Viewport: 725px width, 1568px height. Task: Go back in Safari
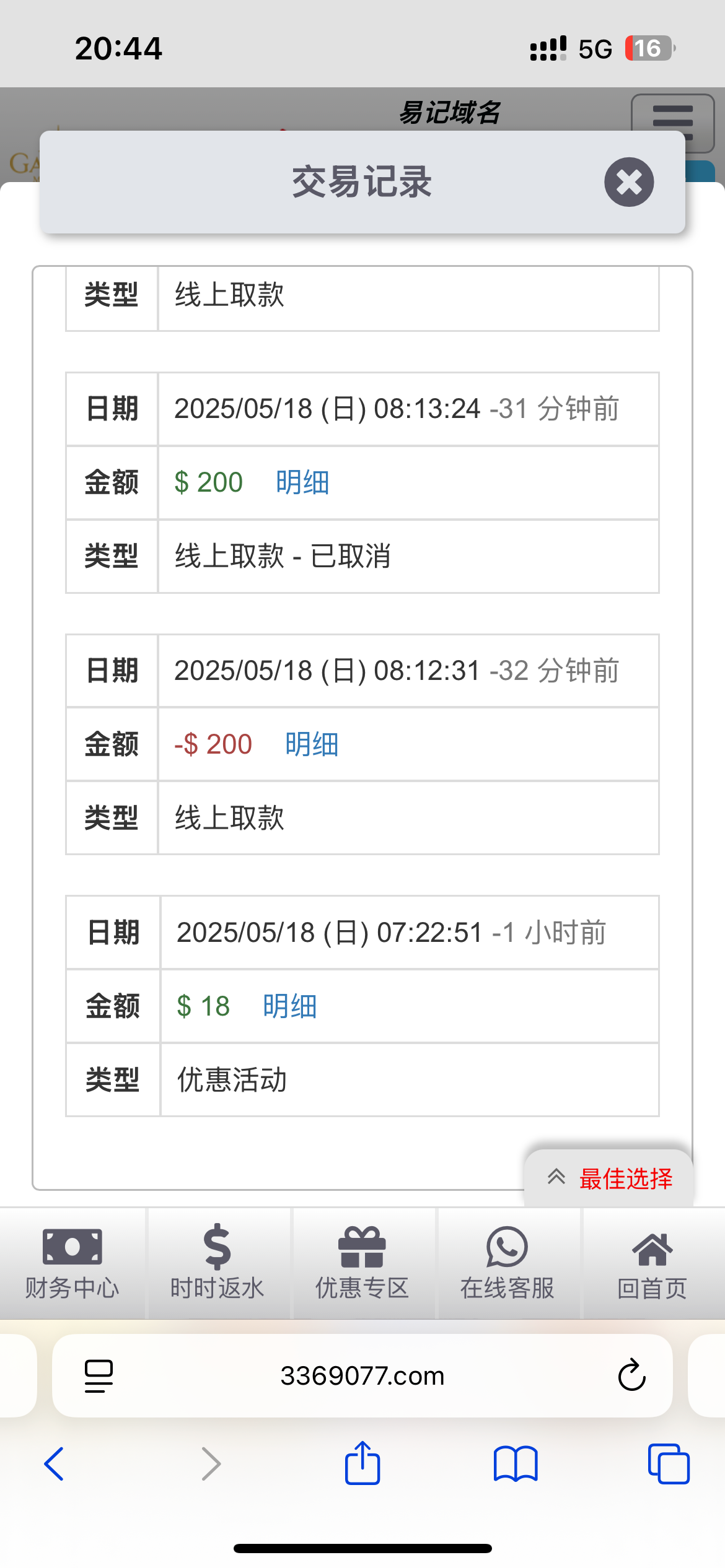[x=54, y=1464]
